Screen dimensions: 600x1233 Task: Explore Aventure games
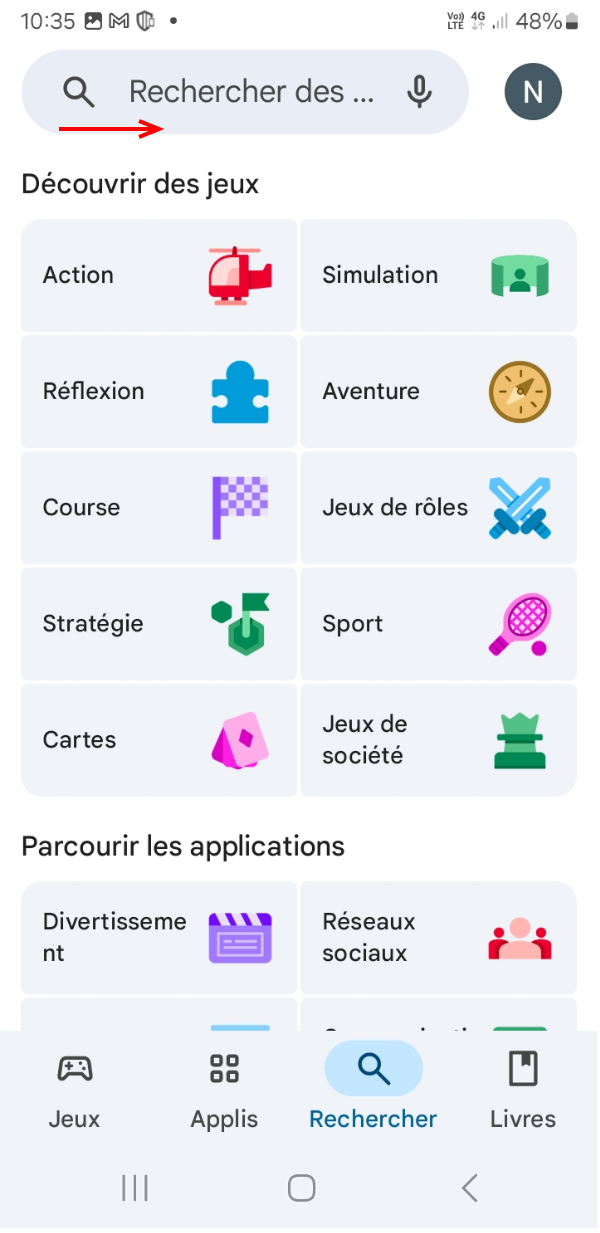438,391
